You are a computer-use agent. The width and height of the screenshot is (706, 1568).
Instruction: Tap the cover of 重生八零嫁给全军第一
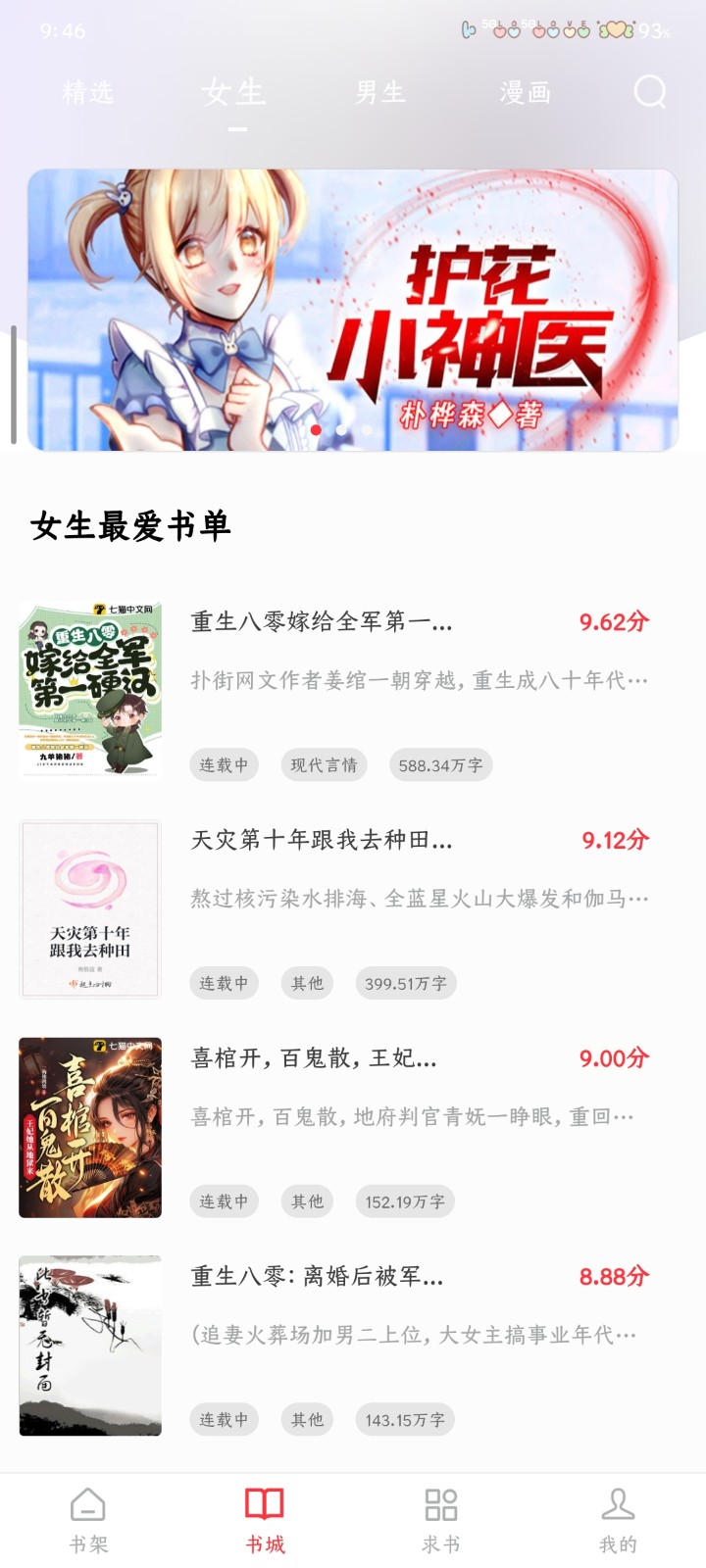[90, 688]
